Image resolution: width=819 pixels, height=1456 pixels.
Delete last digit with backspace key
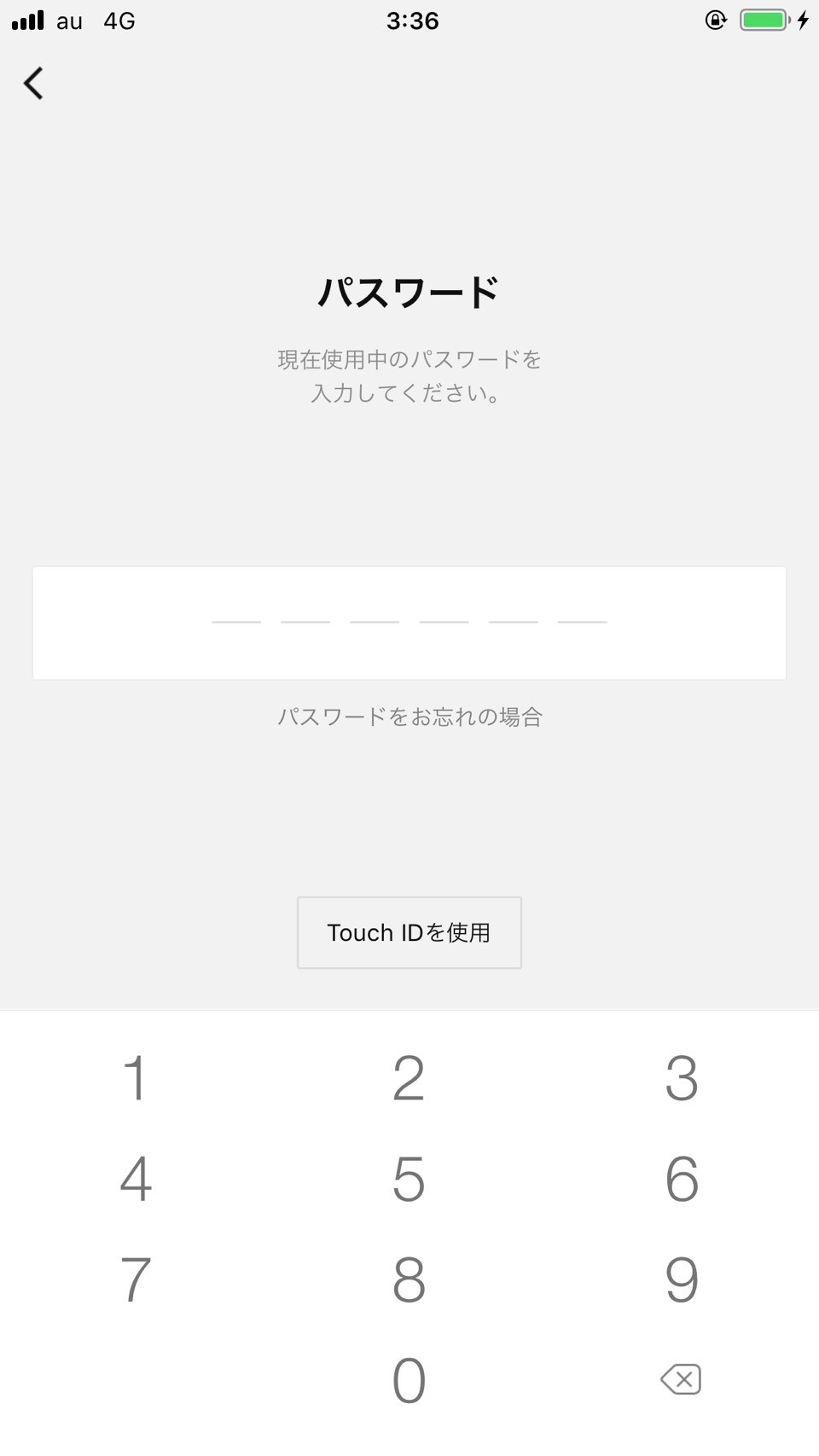coord(682,1379)
